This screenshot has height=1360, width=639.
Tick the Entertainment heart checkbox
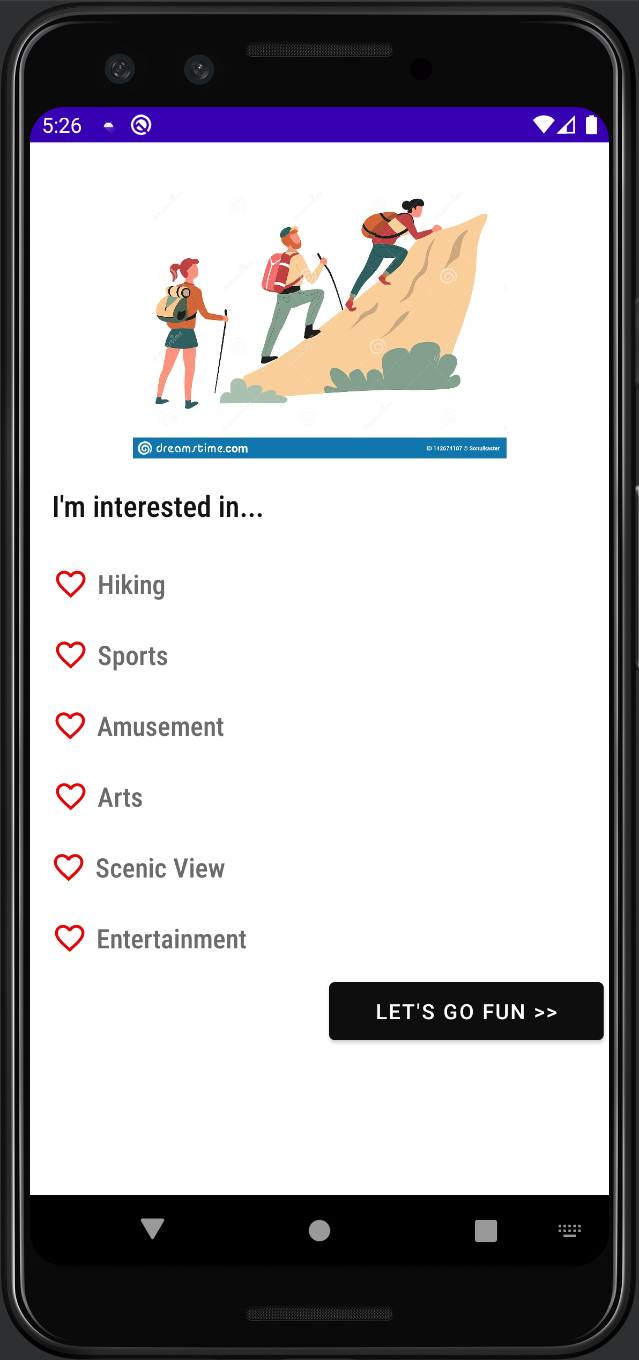(70, 939)
